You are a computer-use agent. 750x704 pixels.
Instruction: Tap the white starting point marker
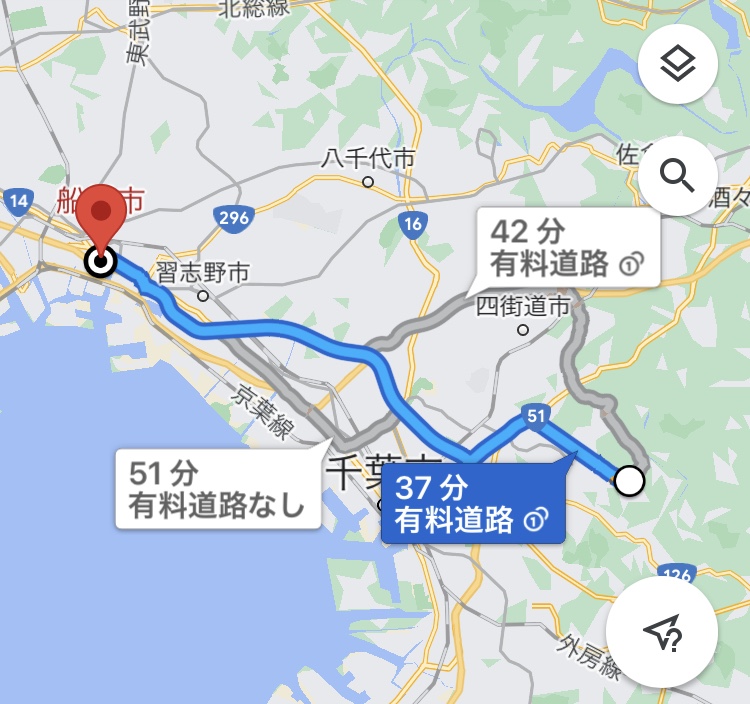tap(629, 481)
